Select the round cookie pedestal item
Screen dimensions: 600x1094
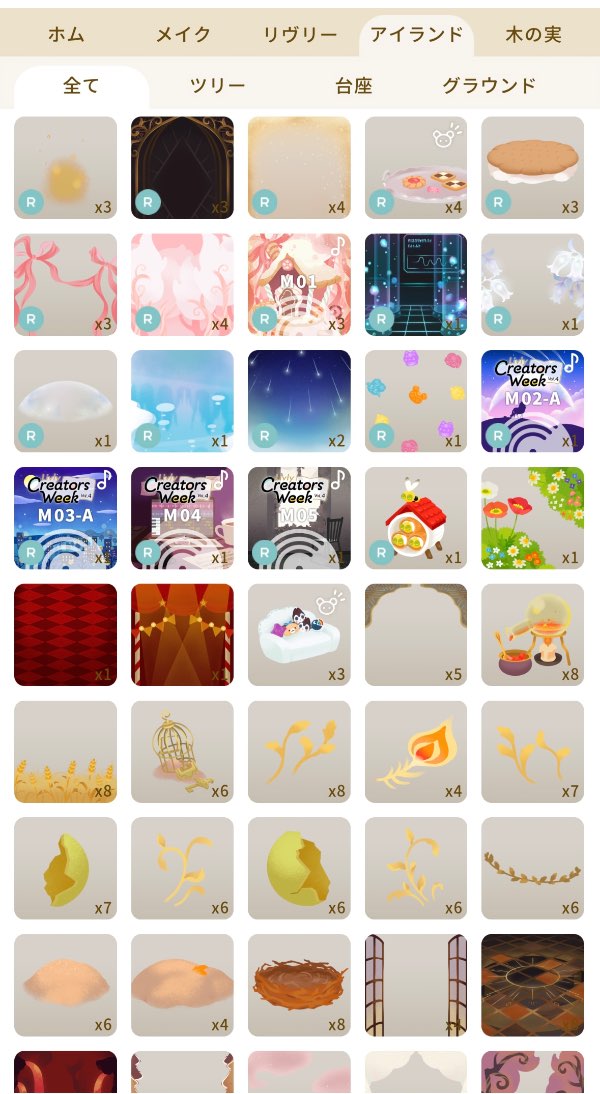point(532,167)
